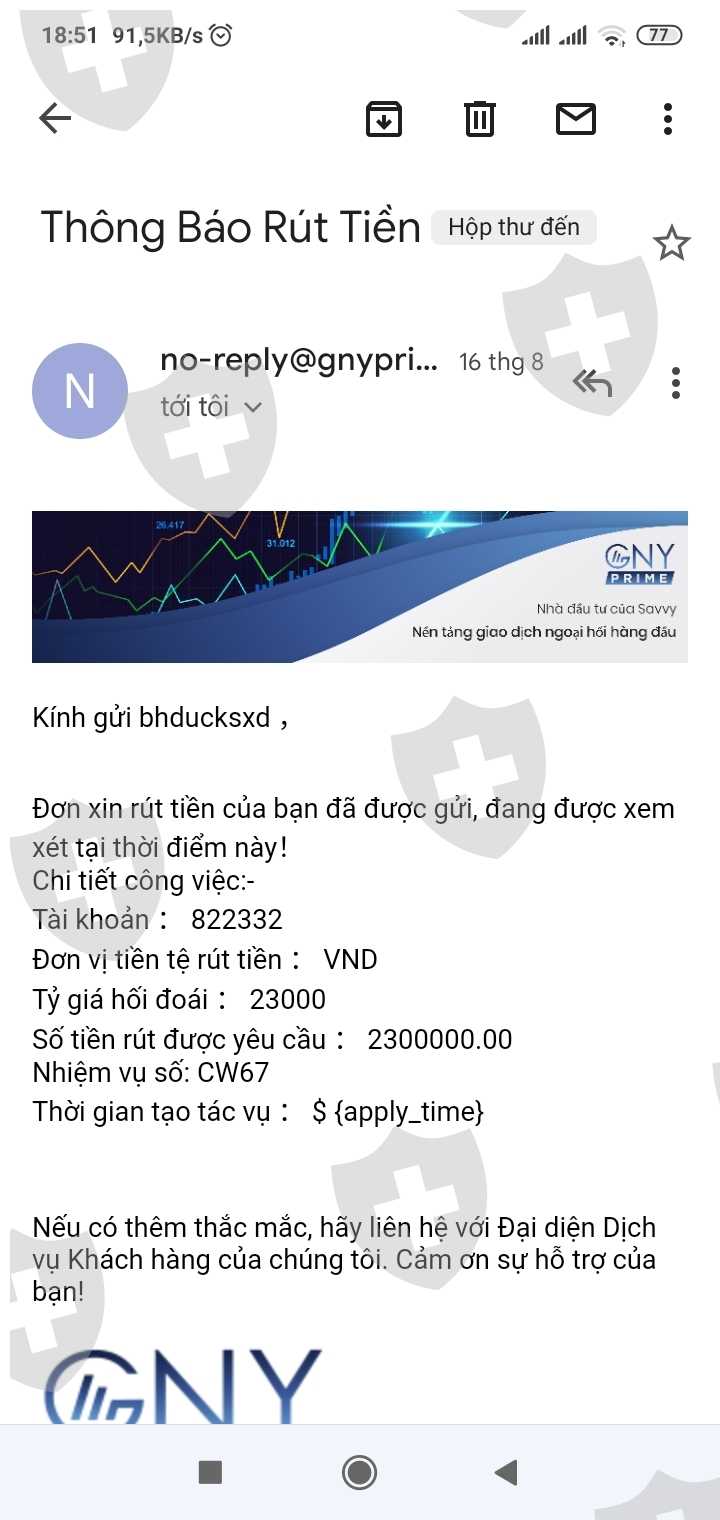Go to the system home screen

point(359,1472)
